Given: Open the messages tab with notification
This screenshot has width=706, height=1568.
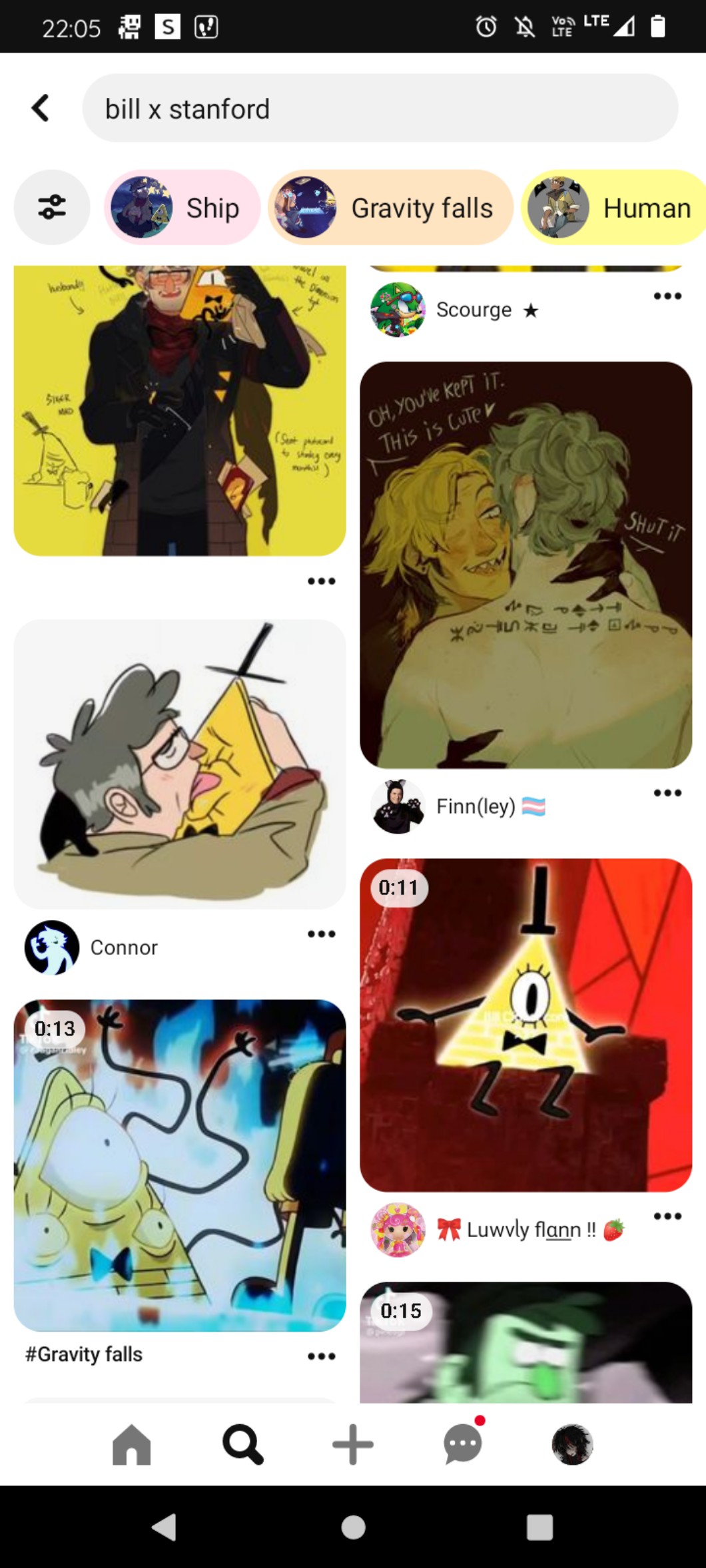Looking at the screenshot, I should click(462, 1444).
